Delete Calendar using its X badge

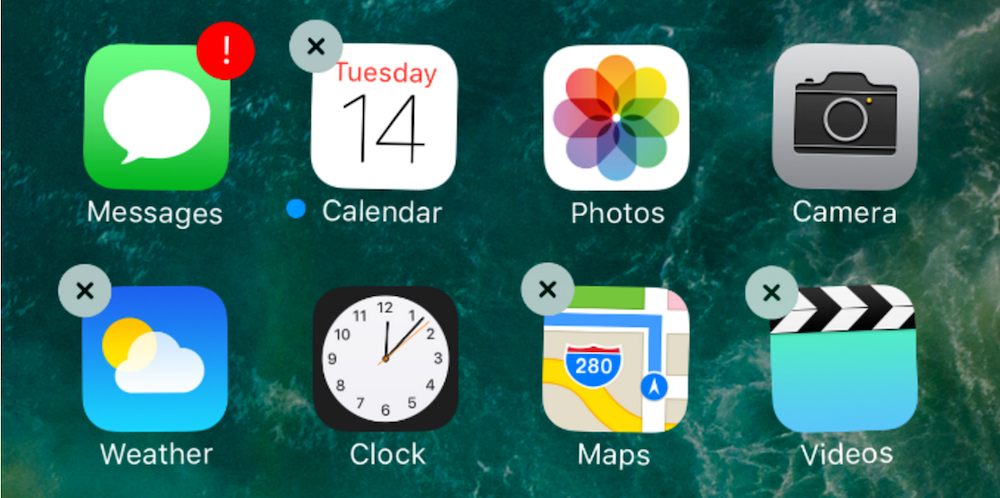(315, 45)
